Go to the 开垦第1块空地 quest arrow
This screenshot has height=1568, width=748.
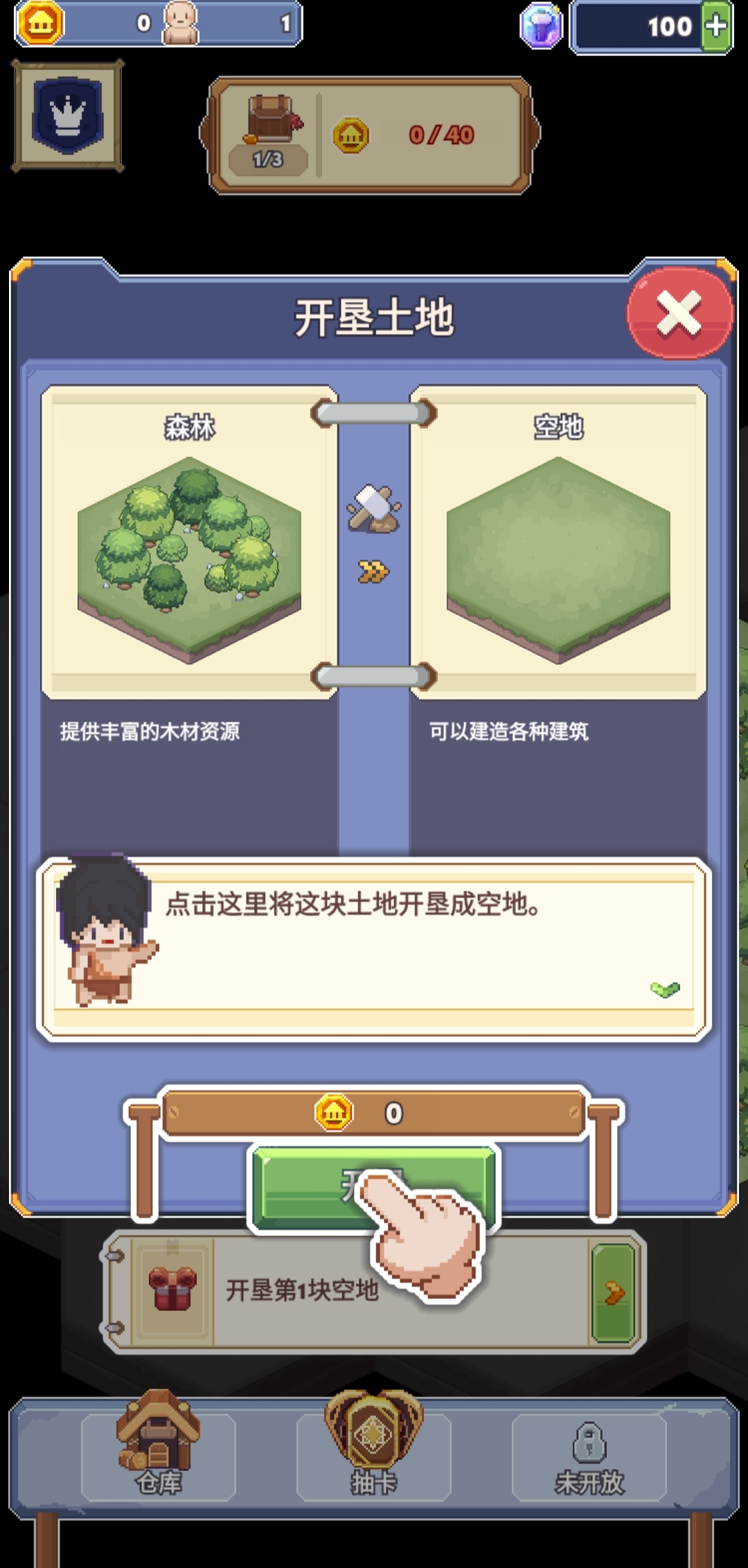(x=614, y=1293)
